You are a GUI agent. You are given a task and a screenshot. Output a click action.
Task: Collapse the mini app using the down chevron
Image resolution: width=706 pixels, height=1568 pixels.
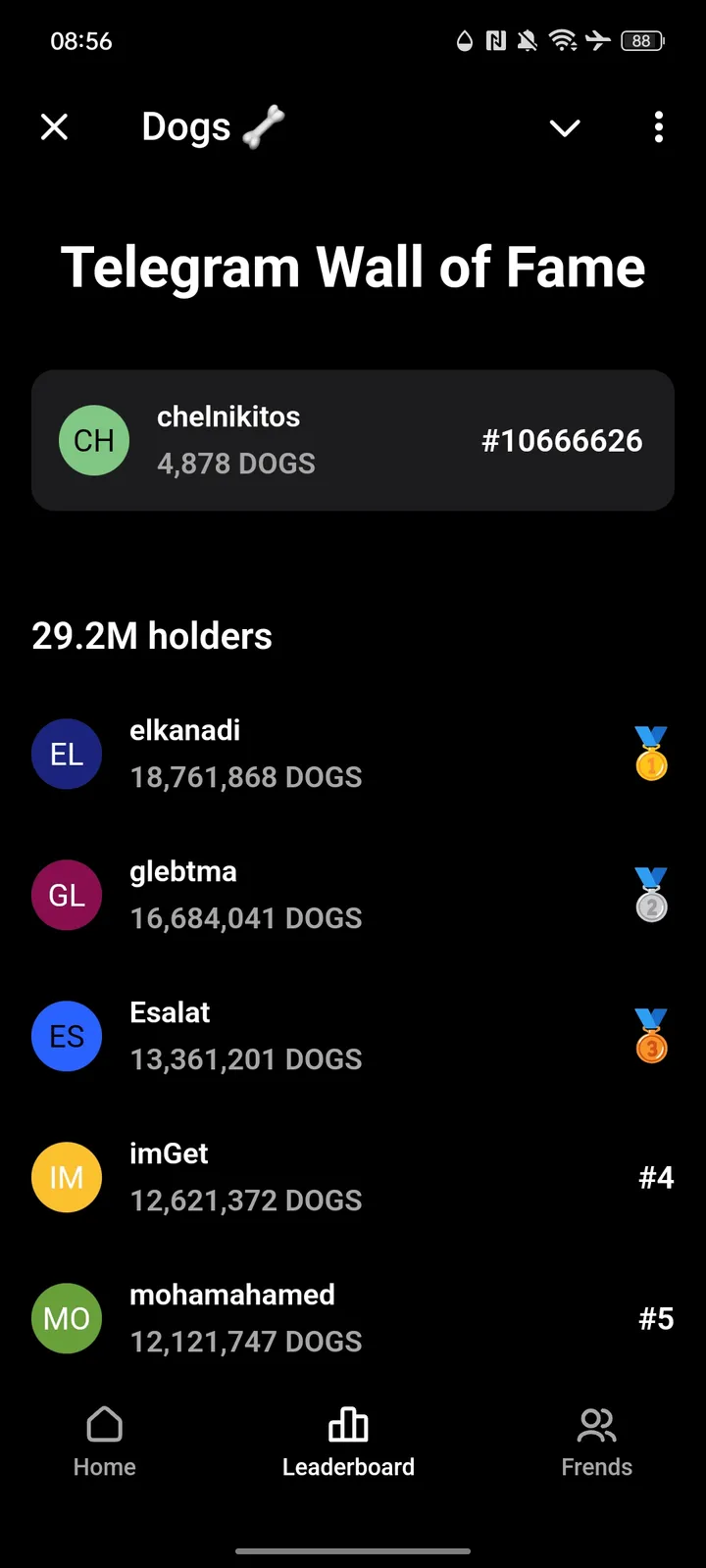tap(565, 127)
